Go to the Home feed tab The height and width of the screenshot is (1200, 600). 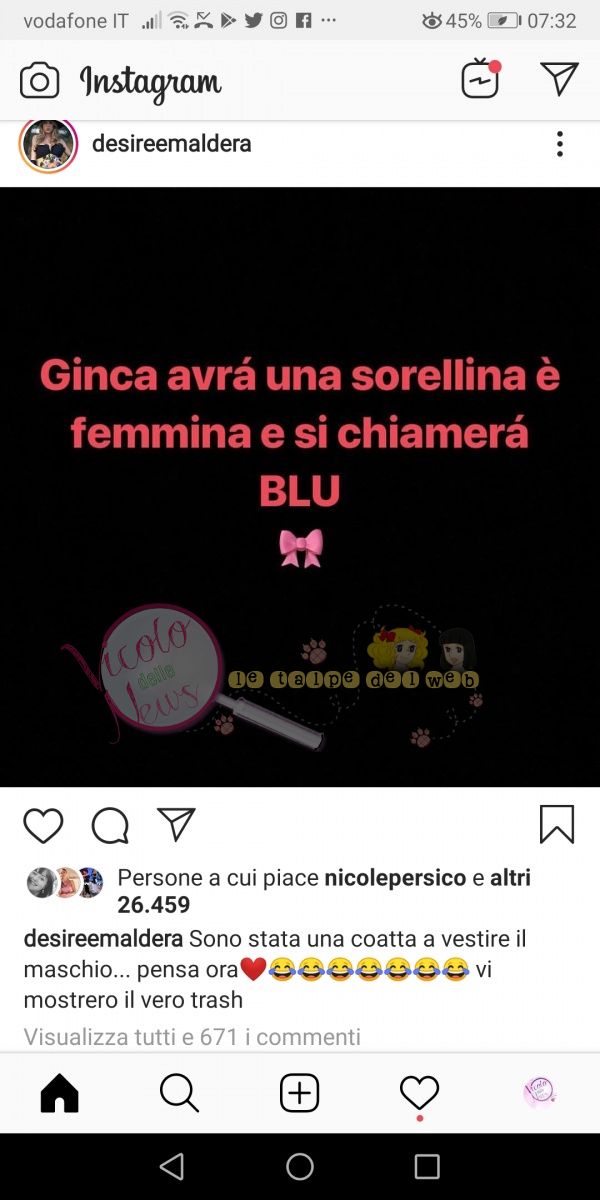click(59, 1093)
